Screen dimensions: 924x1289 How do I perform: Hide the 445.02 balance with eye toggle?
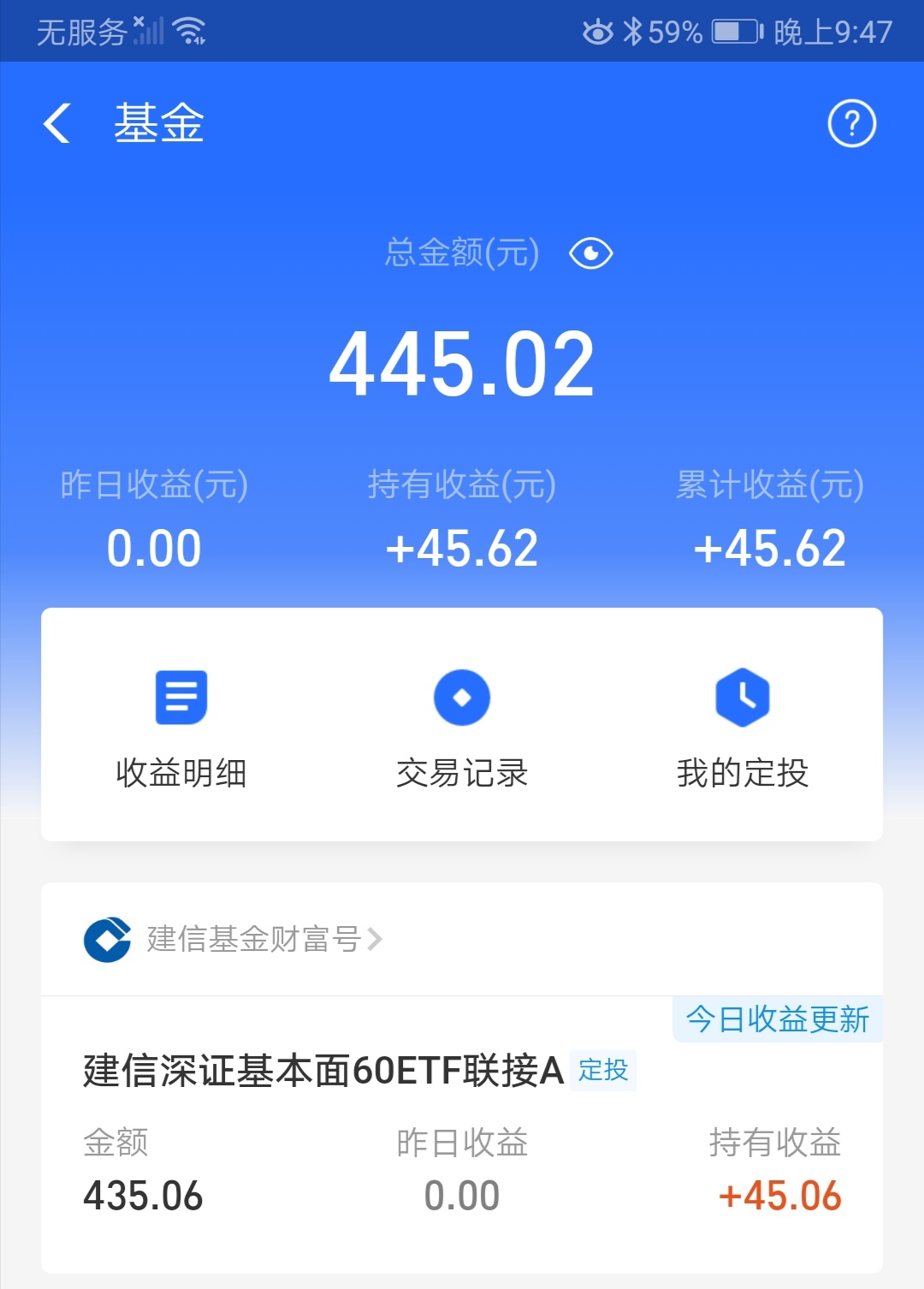(593, 252)
